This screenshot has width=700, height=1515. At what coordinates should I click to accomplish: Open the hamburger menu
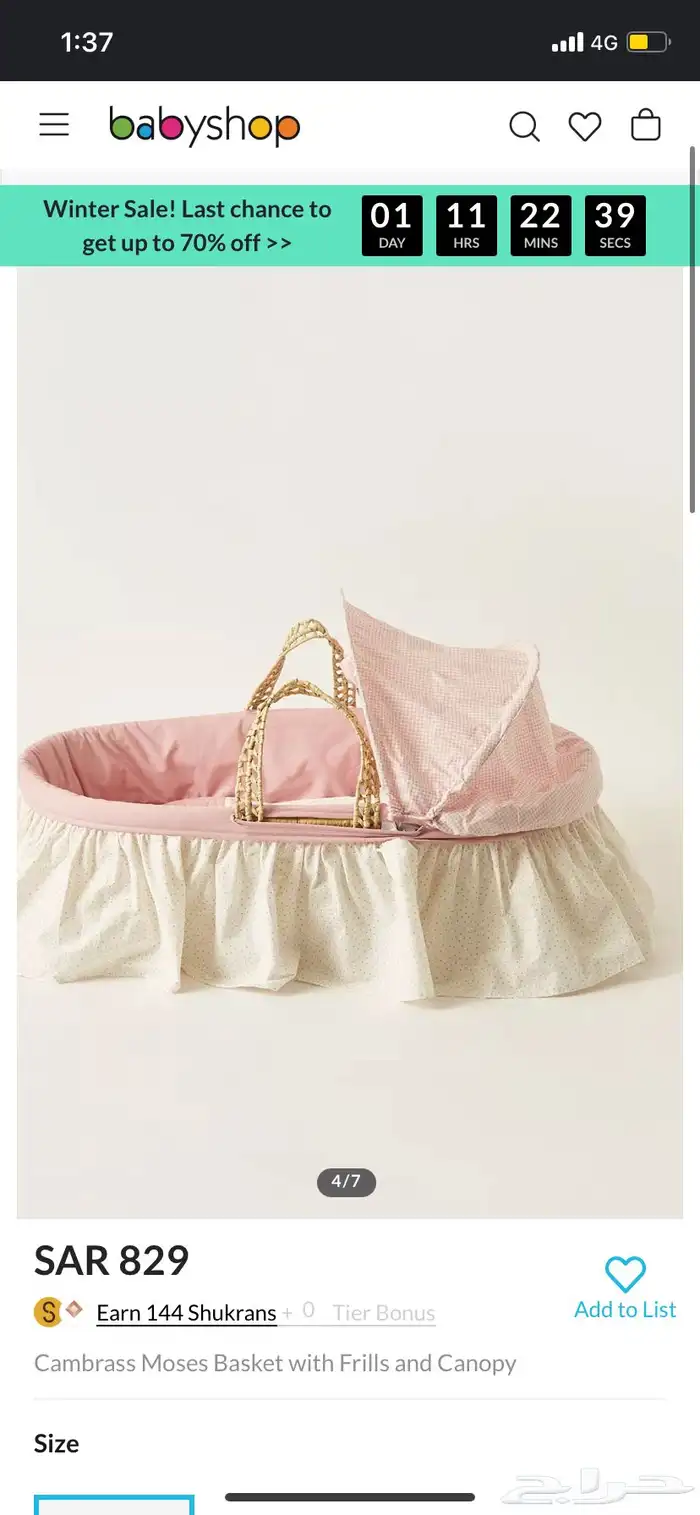54,125
